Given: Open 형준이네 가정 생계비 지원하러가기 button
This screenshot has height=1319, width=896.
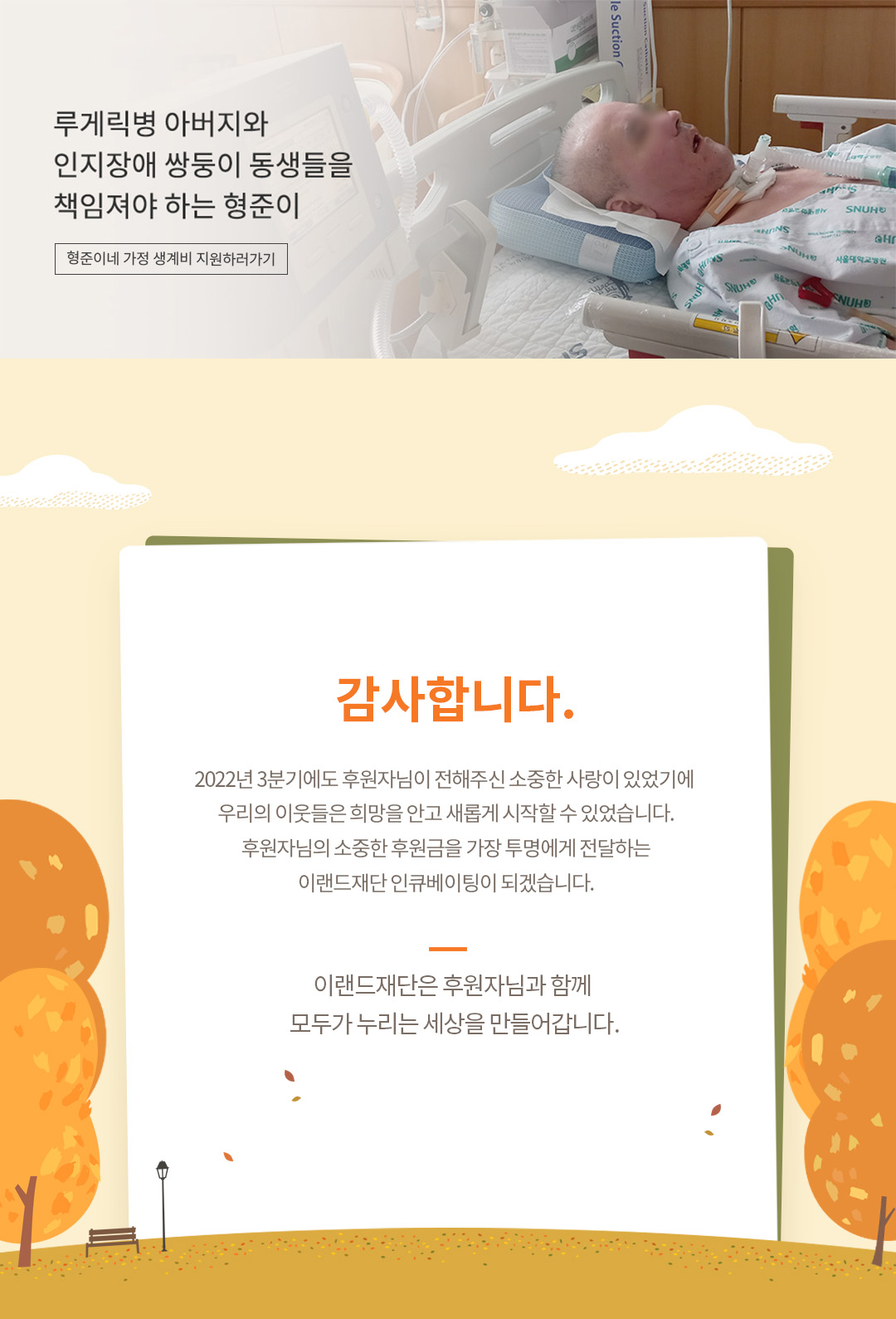Looking at the screenshot, I should click(171, 259).
